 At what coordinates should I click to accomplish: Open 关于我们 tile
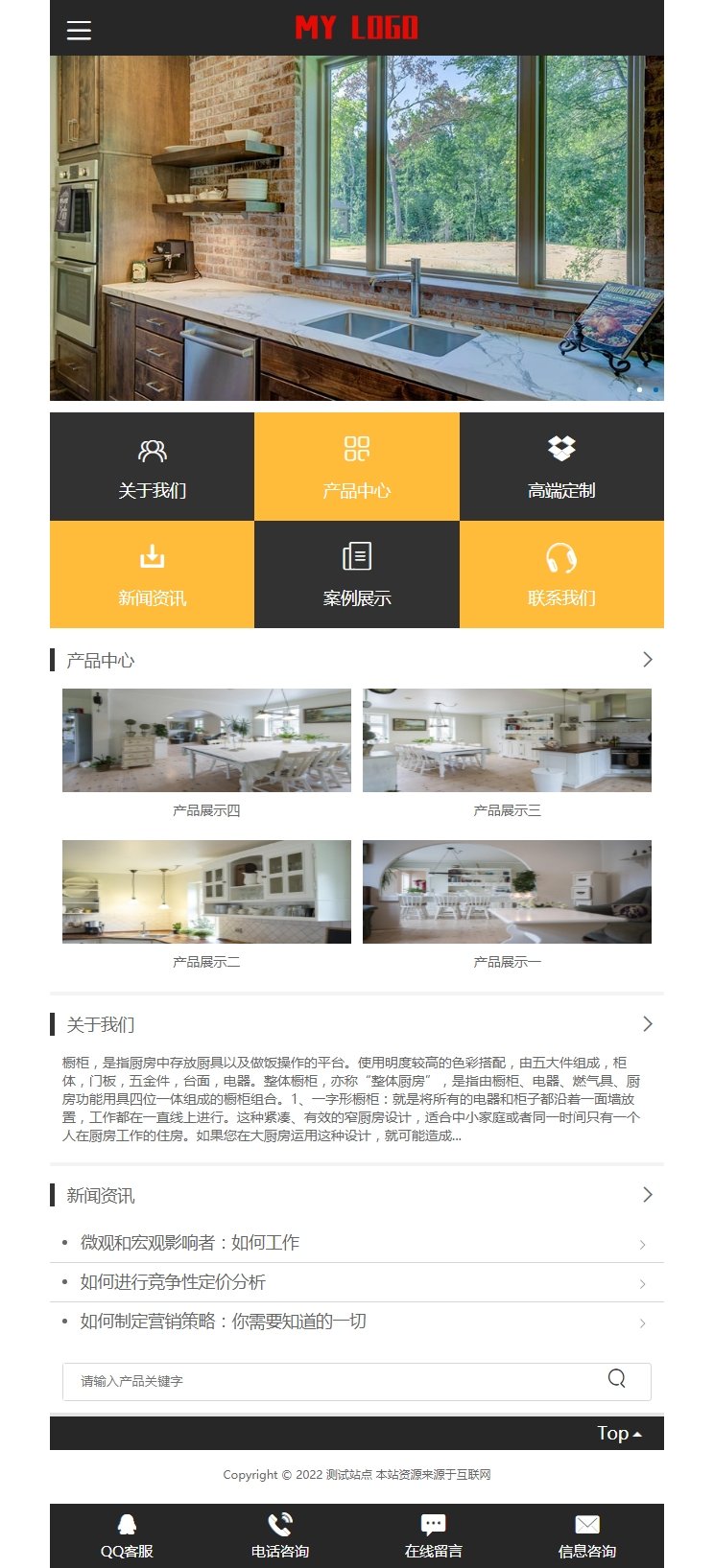(152, 467)
